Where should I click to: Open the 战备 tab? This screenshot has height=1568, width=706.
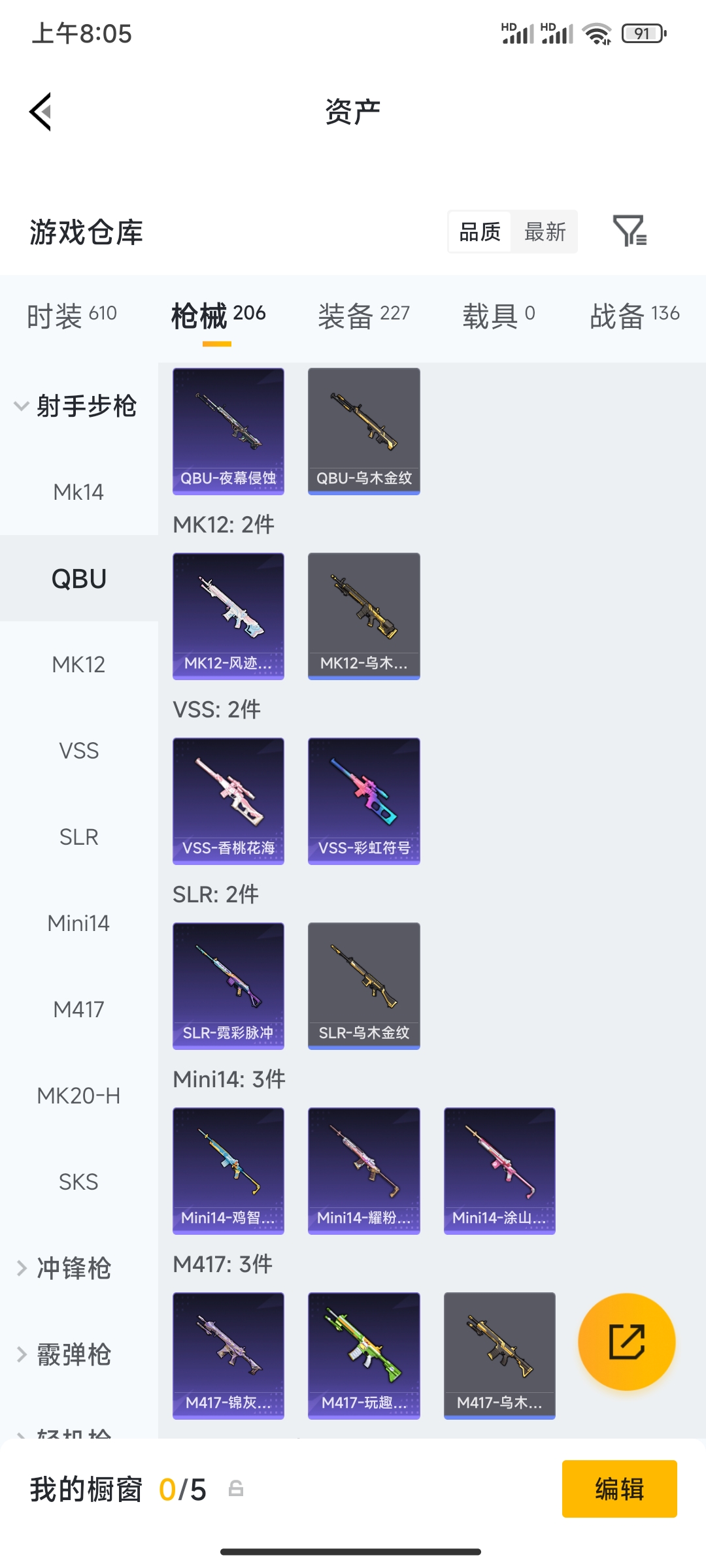635,316
